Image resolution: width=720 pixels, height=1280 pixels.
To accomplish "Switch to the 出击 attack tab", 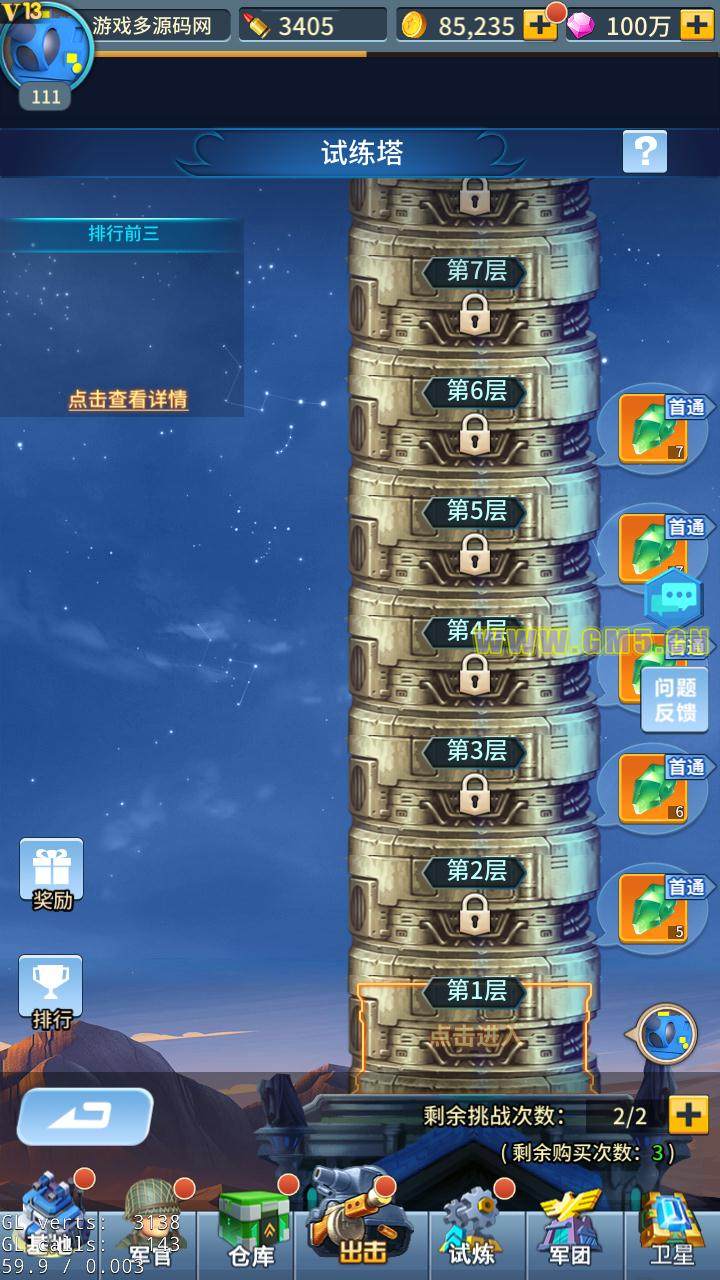I will point(362,1230).
